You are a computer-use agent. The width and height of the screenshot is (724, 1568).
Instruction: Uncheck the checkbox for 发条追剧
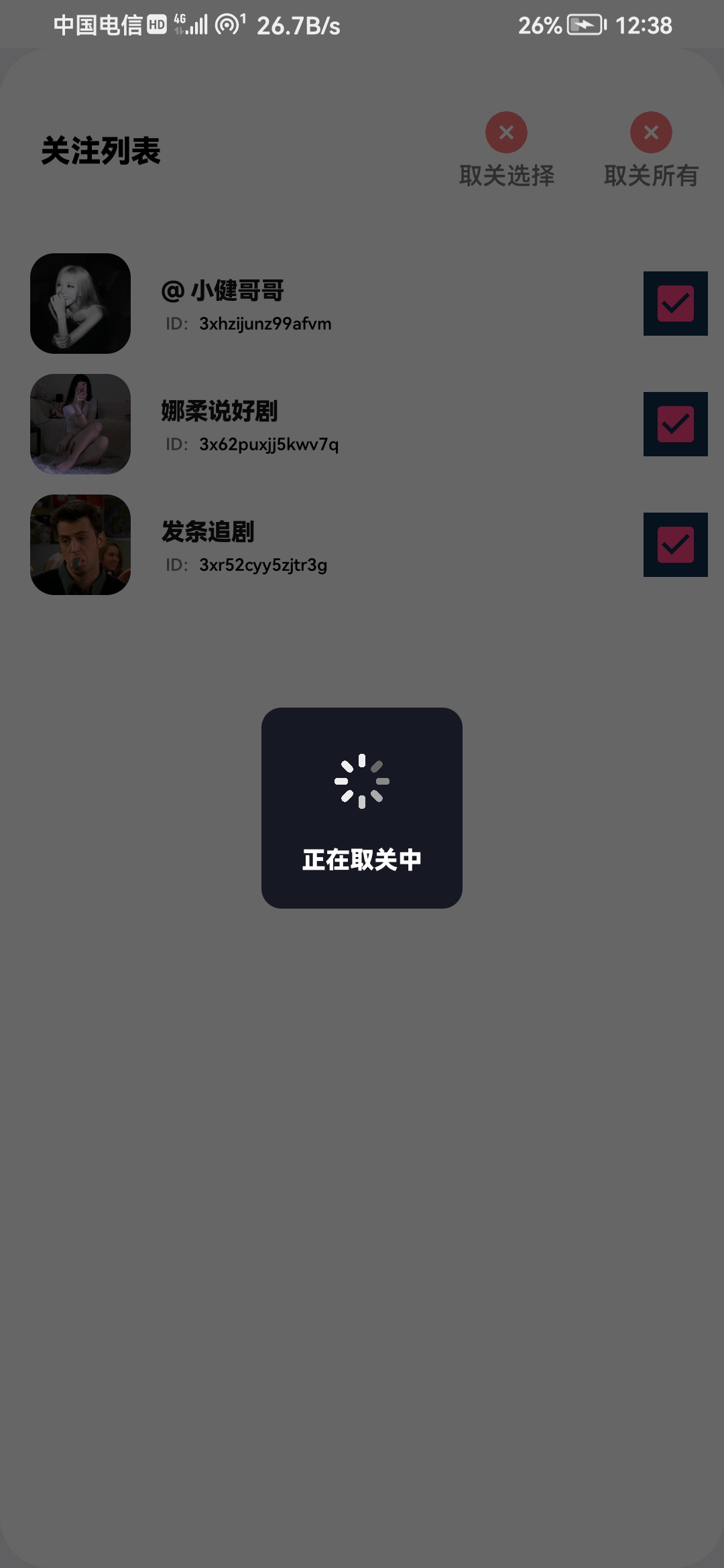675,545
